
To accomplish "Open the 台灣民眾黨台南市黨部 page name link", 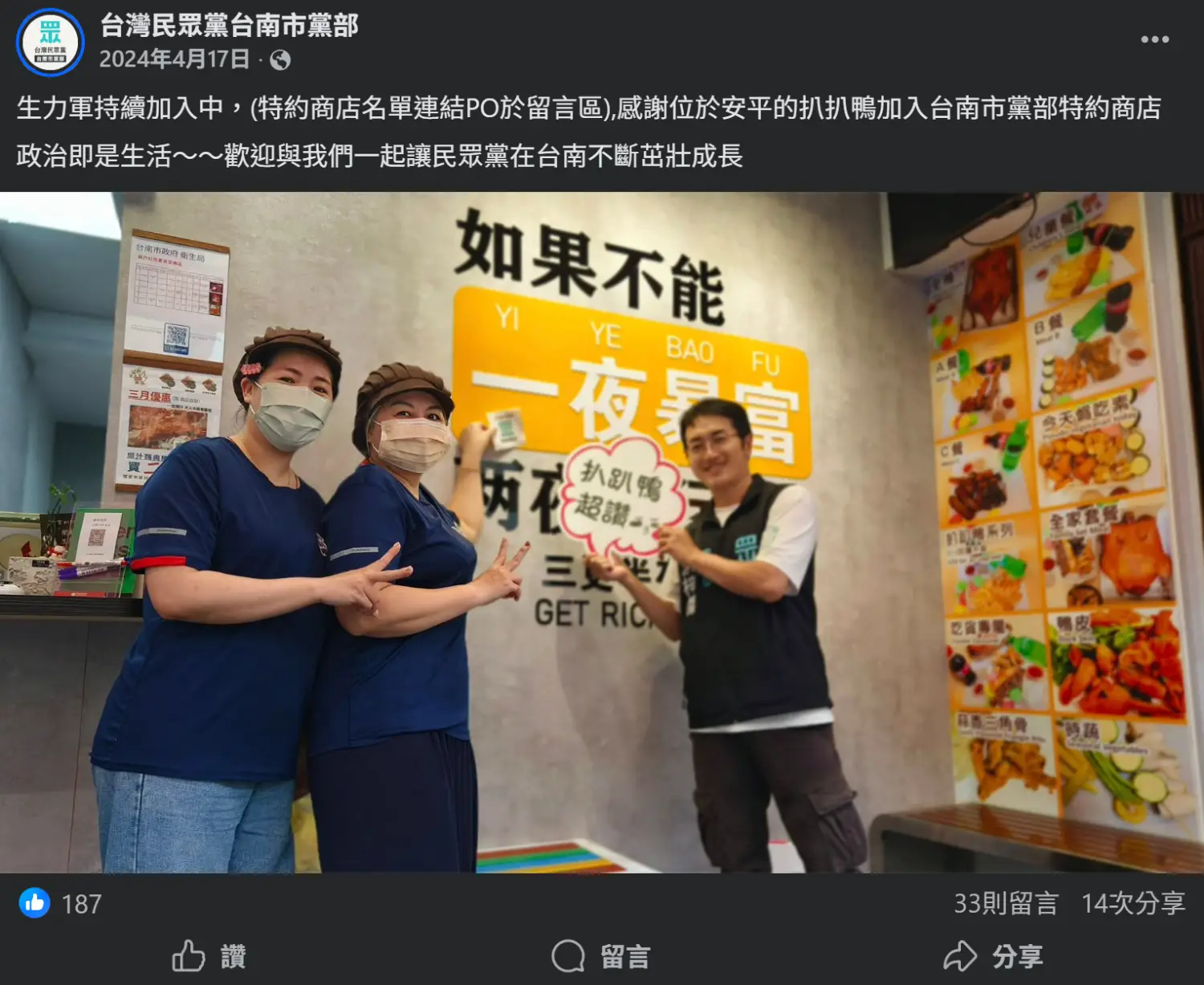I will tap(229, 26).
